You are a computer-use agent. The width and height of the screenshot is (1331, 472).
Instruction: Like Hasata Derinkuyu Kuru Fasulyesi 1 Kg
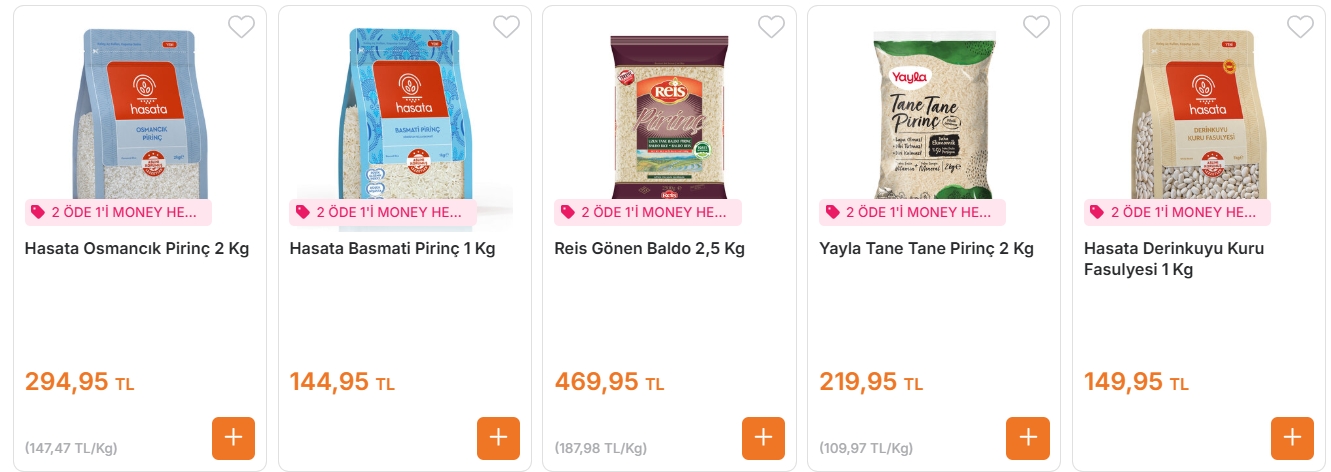tap(1300, 27)
